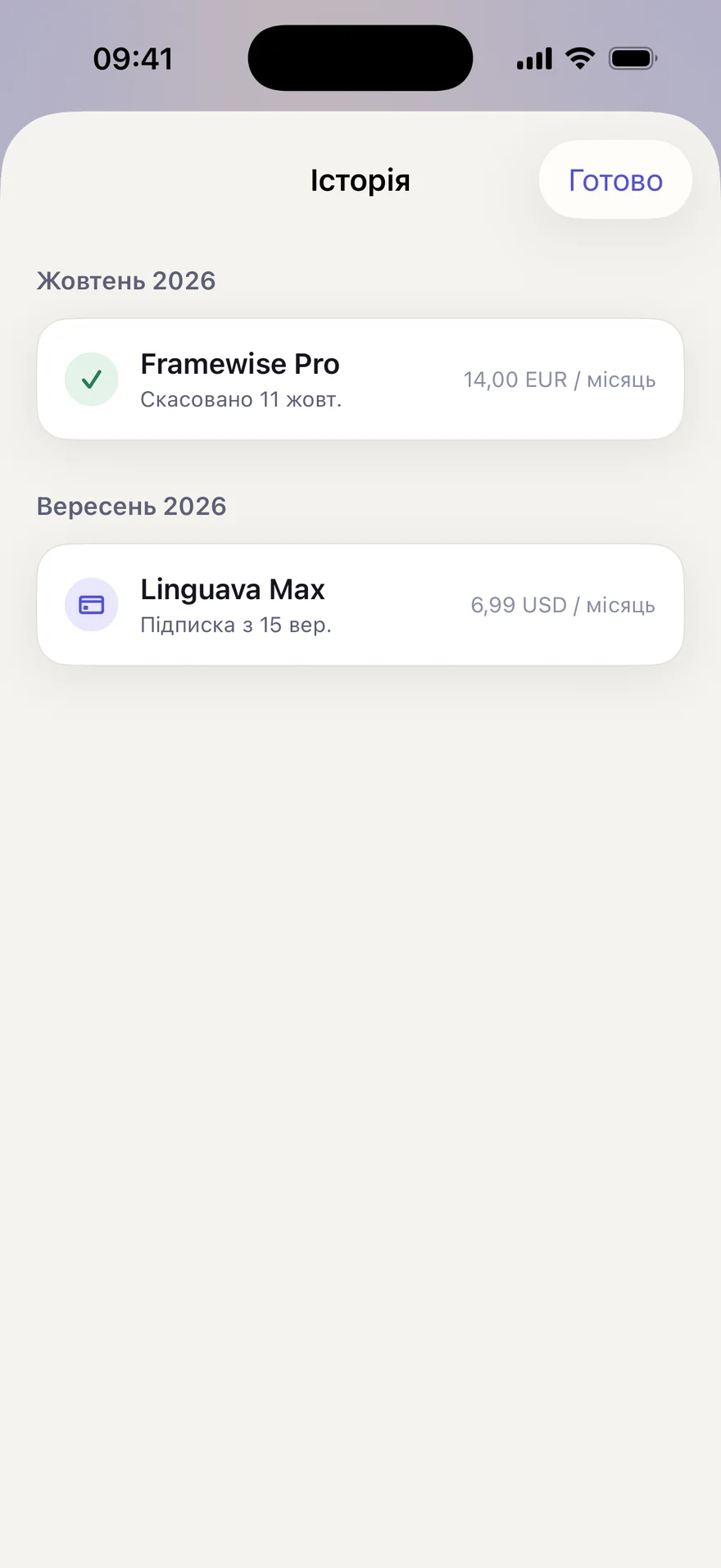This screenshot has width=721, height=1568.
Task: Tap the Готово button to close history
Action: pyautogui.click(x=615, y=180)
